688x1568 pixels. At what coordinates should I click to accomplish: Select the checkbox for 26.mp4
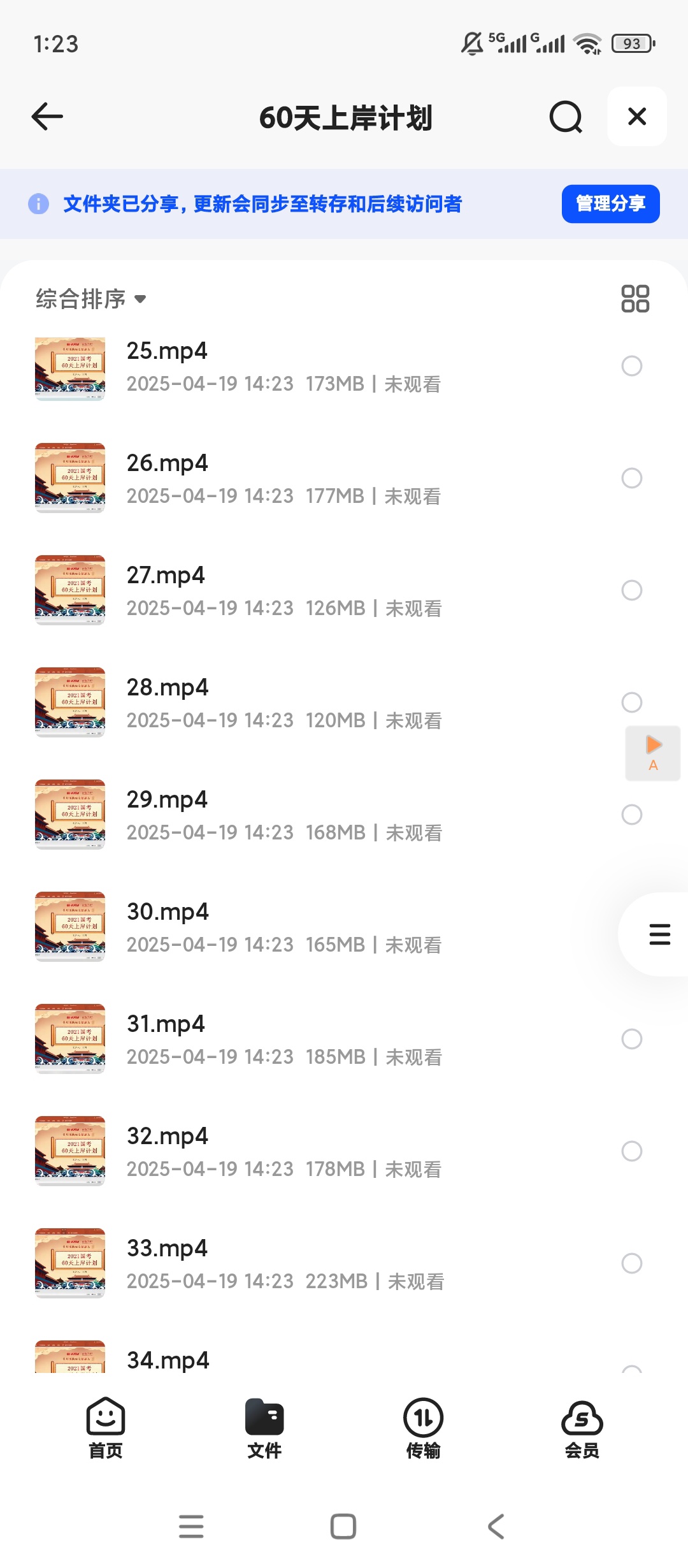(x=632, y=478)
